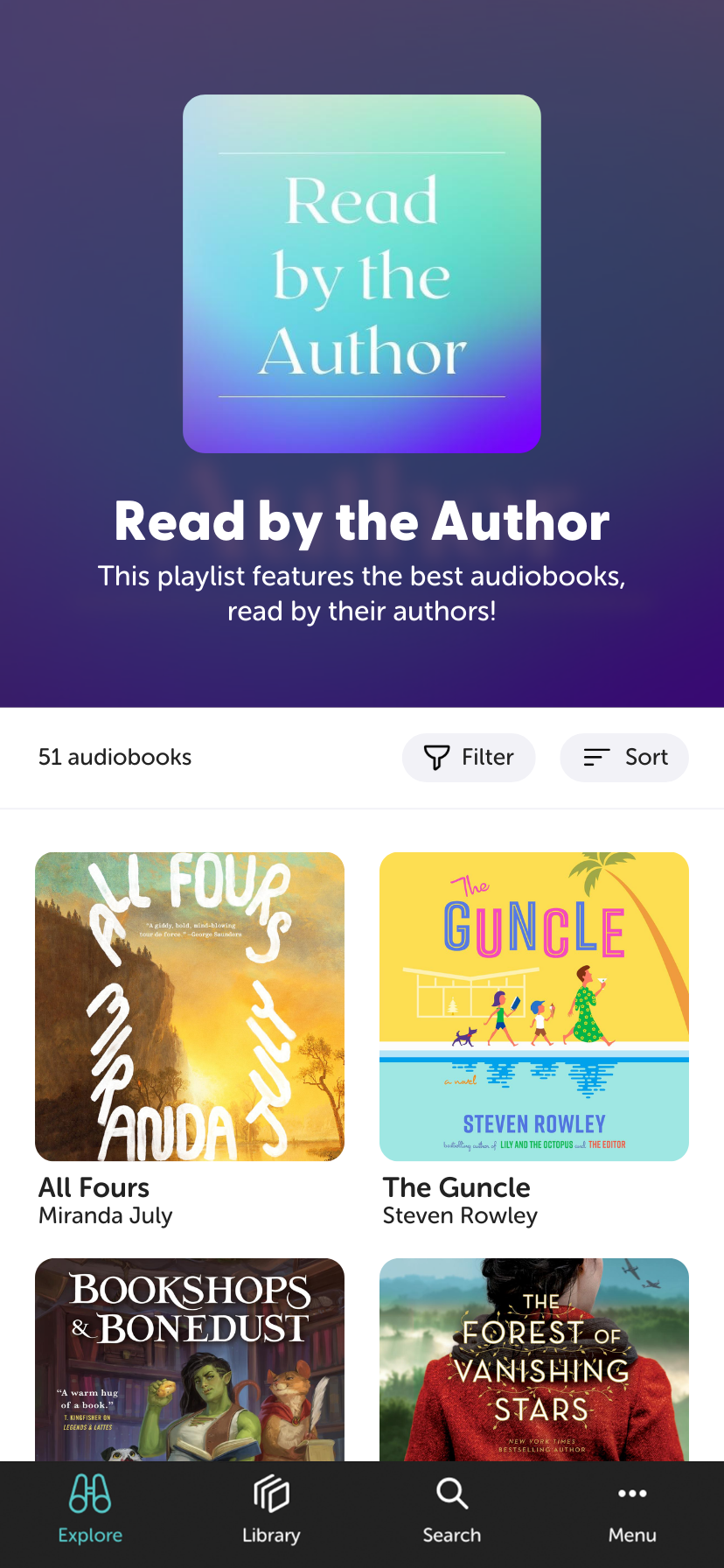The width and height of the screenshot is (724, 1568).
Task: Go to the Search tab
Action: point(452,1512)
